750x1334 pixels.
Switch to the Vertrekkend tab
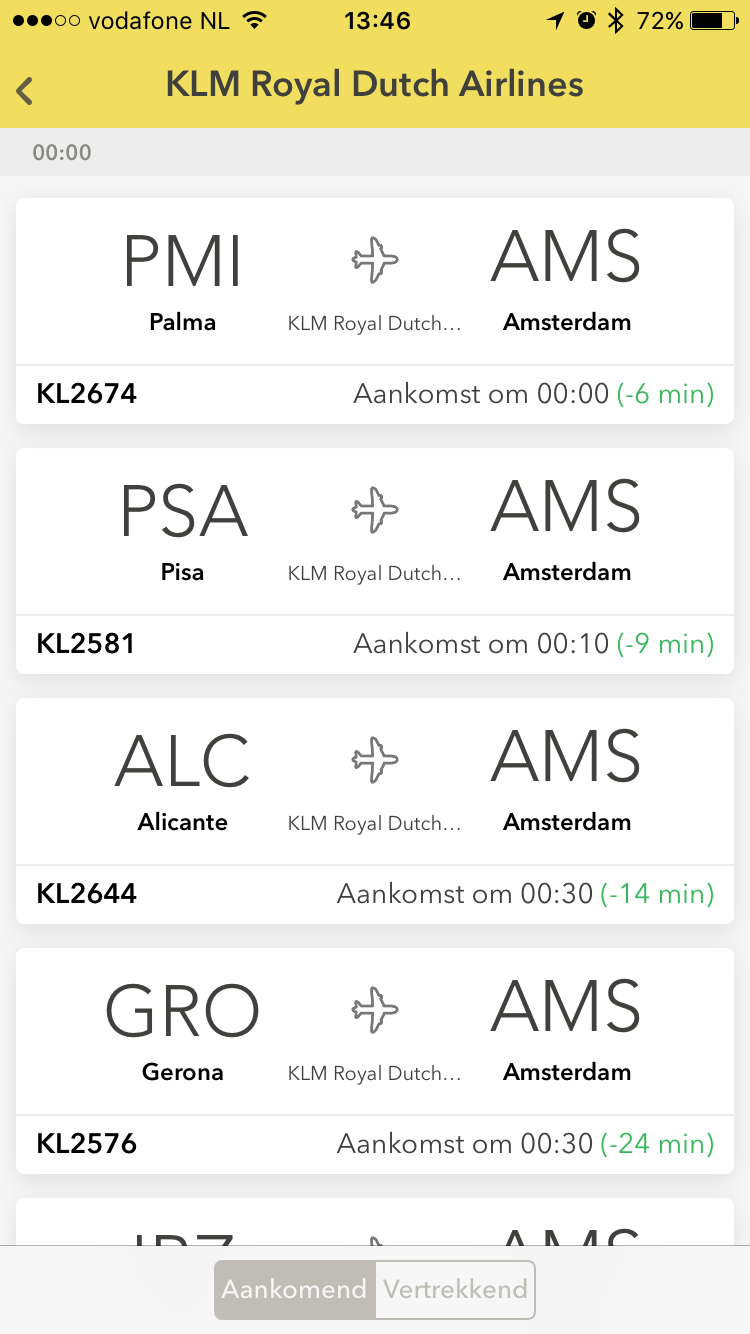455,1290
